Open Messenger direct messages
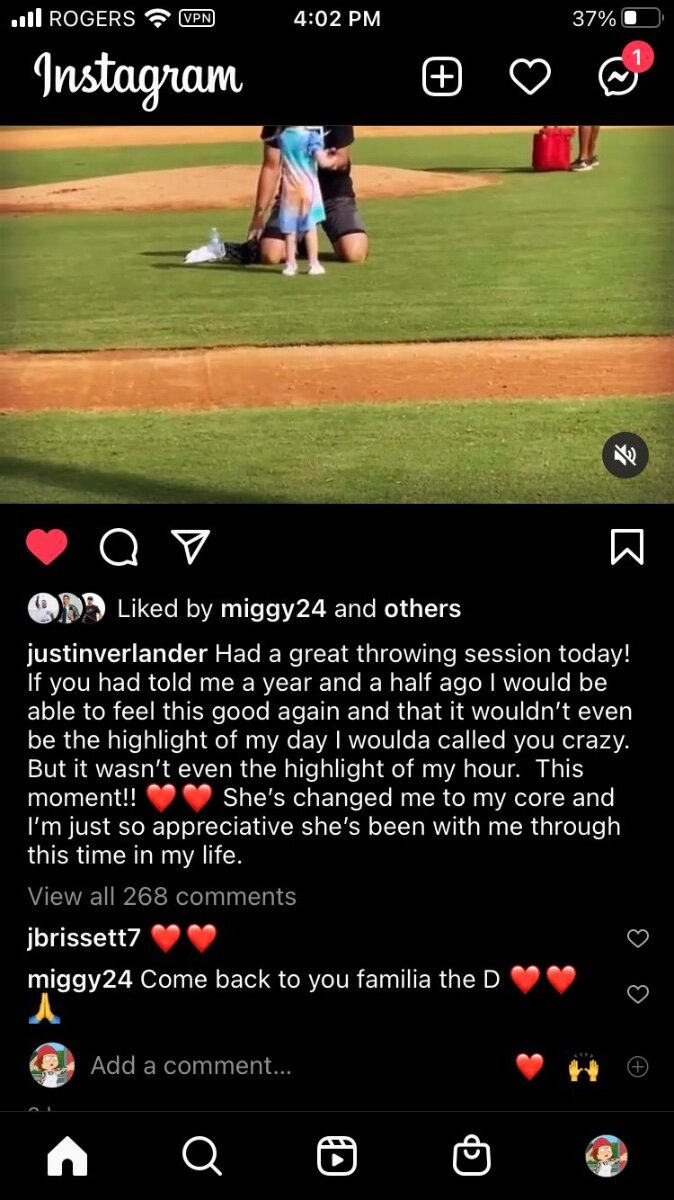 pyautogui.click(x=619, y=77)
